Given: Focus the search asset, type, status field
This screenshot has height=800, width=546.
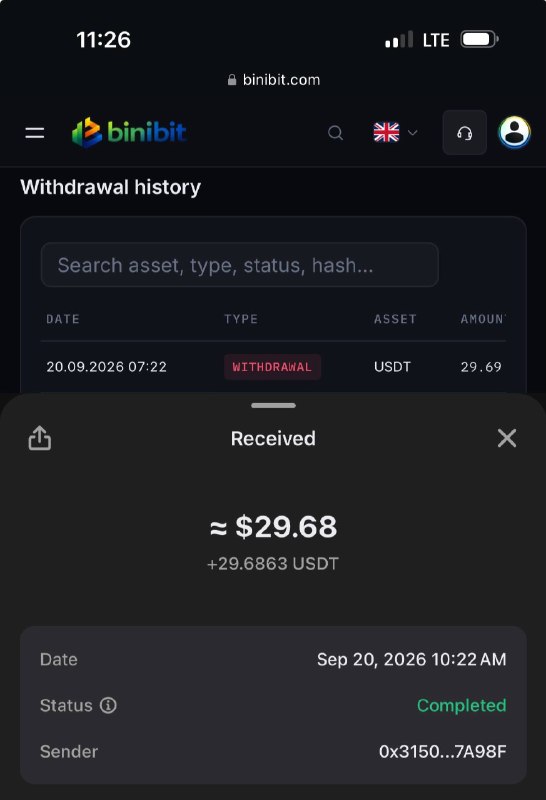Looking at the screenshot, I should tap(239, 265).
